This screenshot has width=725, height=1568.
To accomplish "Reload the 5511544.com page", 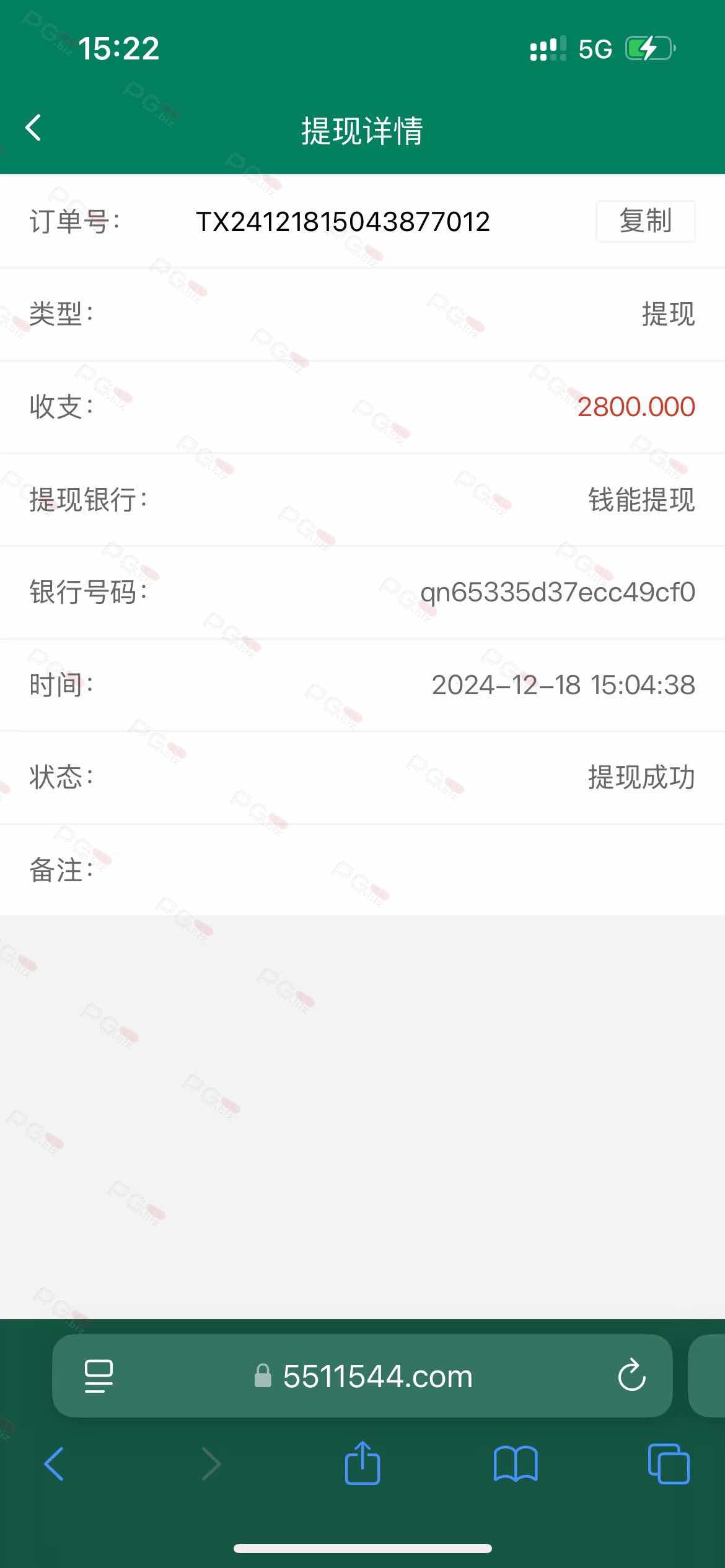I will point(631,1376).
